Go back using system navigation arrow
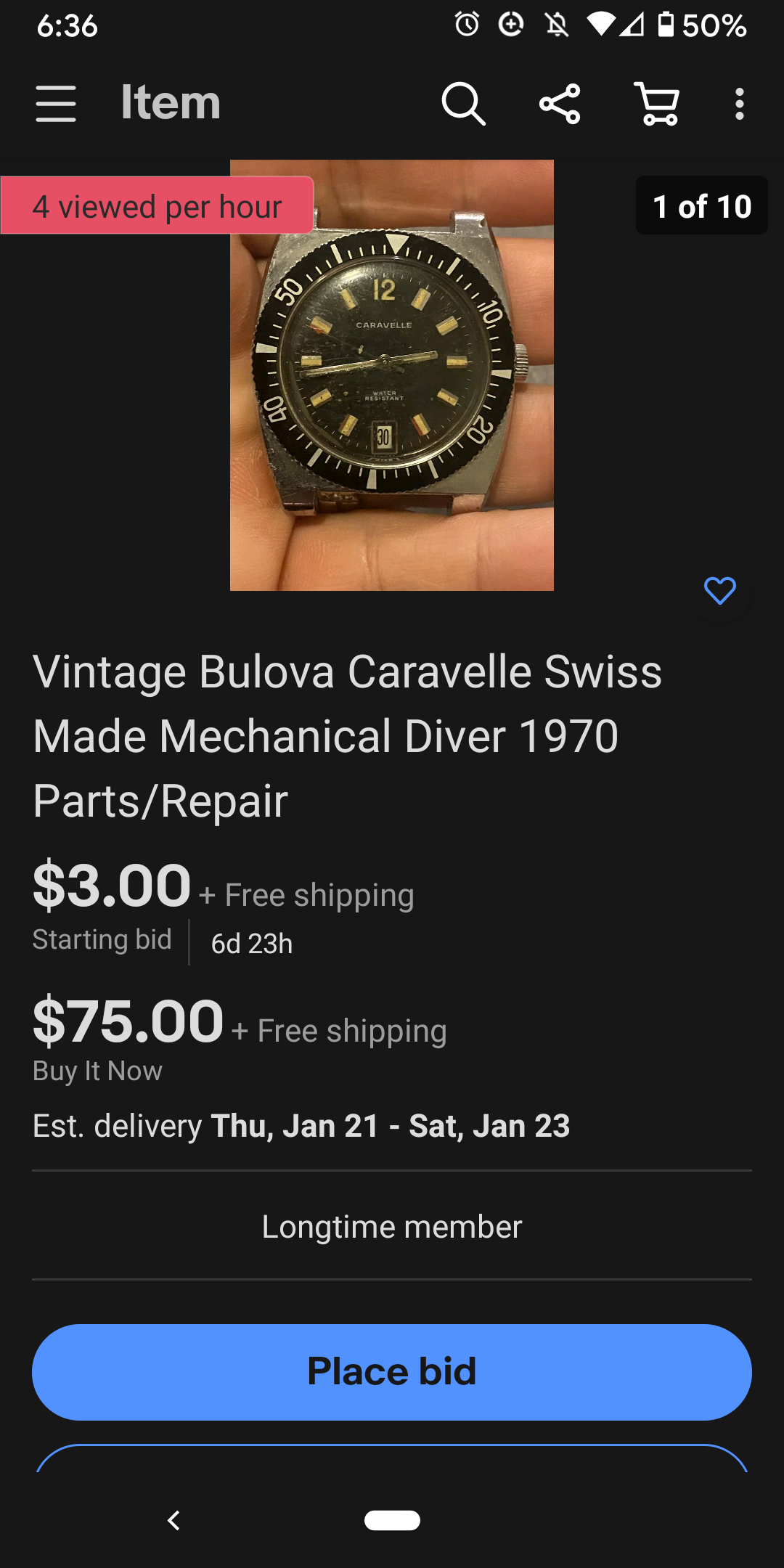The image size is (784, 1568). pos(173,1520)
